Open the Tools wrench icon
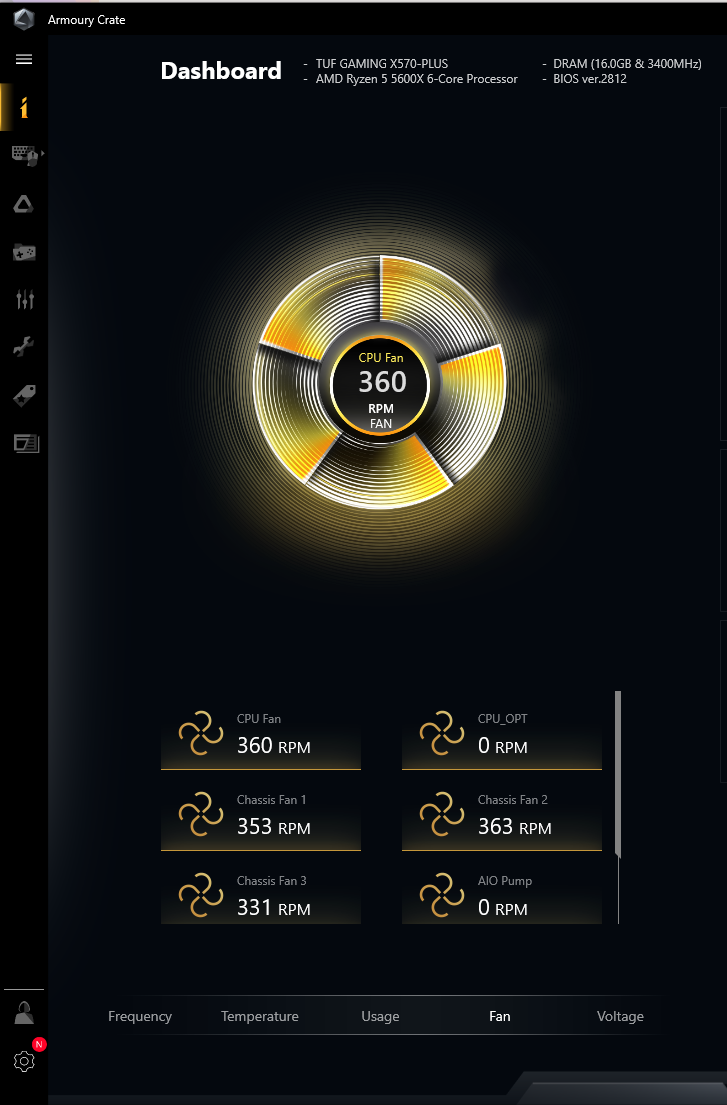 tap(24, 347)
